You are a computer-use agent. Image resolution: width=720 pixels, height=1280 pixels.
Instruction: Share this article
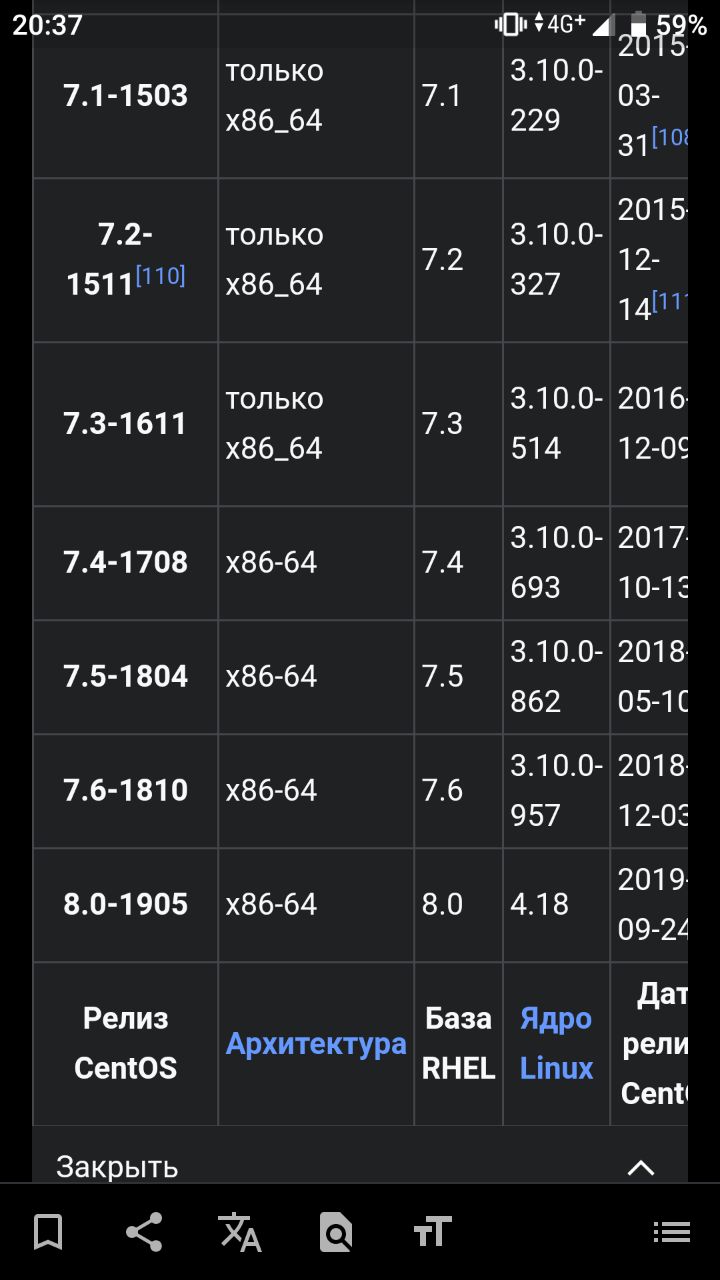pyautogui.click(x=144, y=1232)
